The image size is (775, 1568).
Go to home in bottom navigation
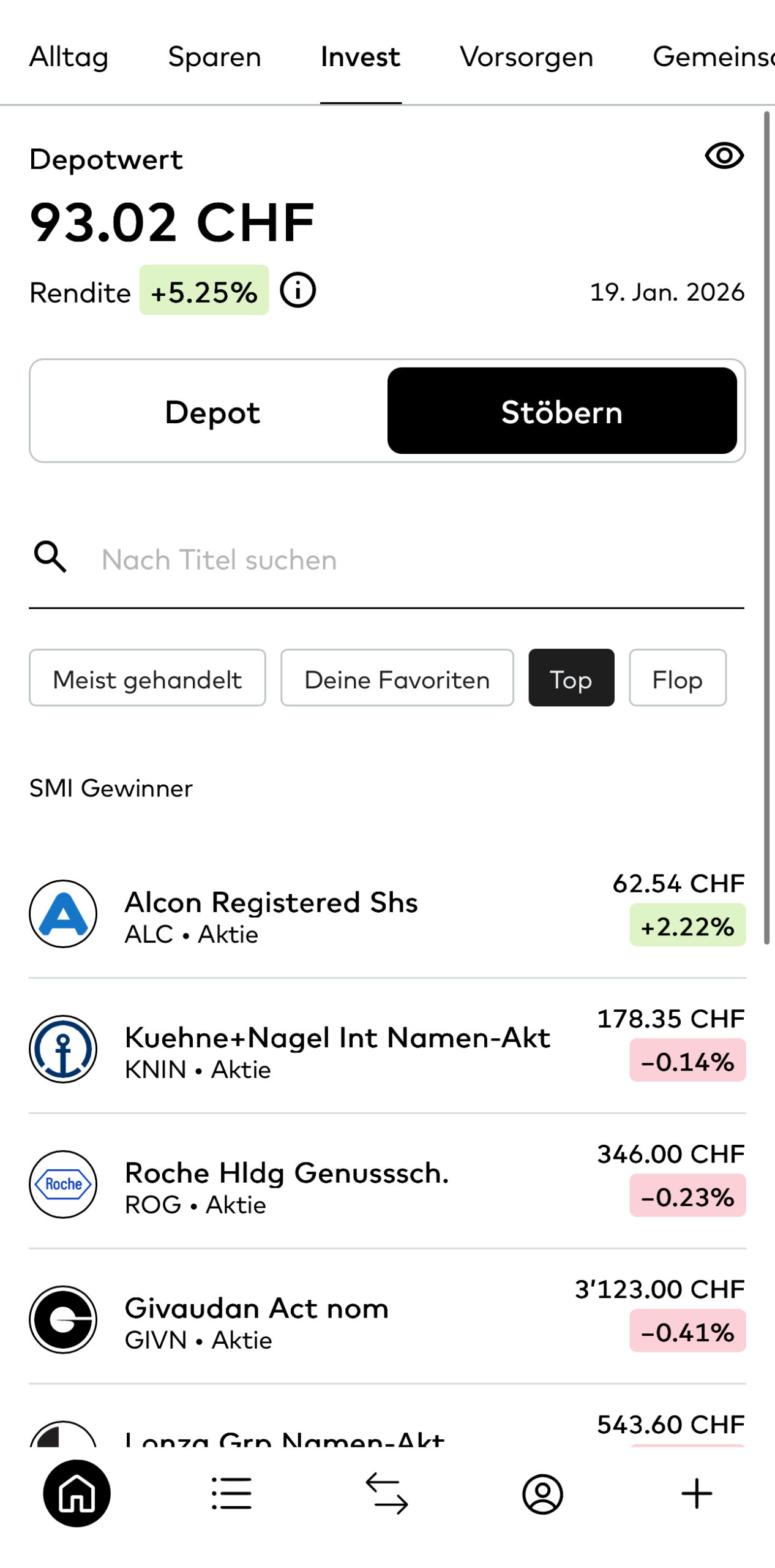point(77,1493)
